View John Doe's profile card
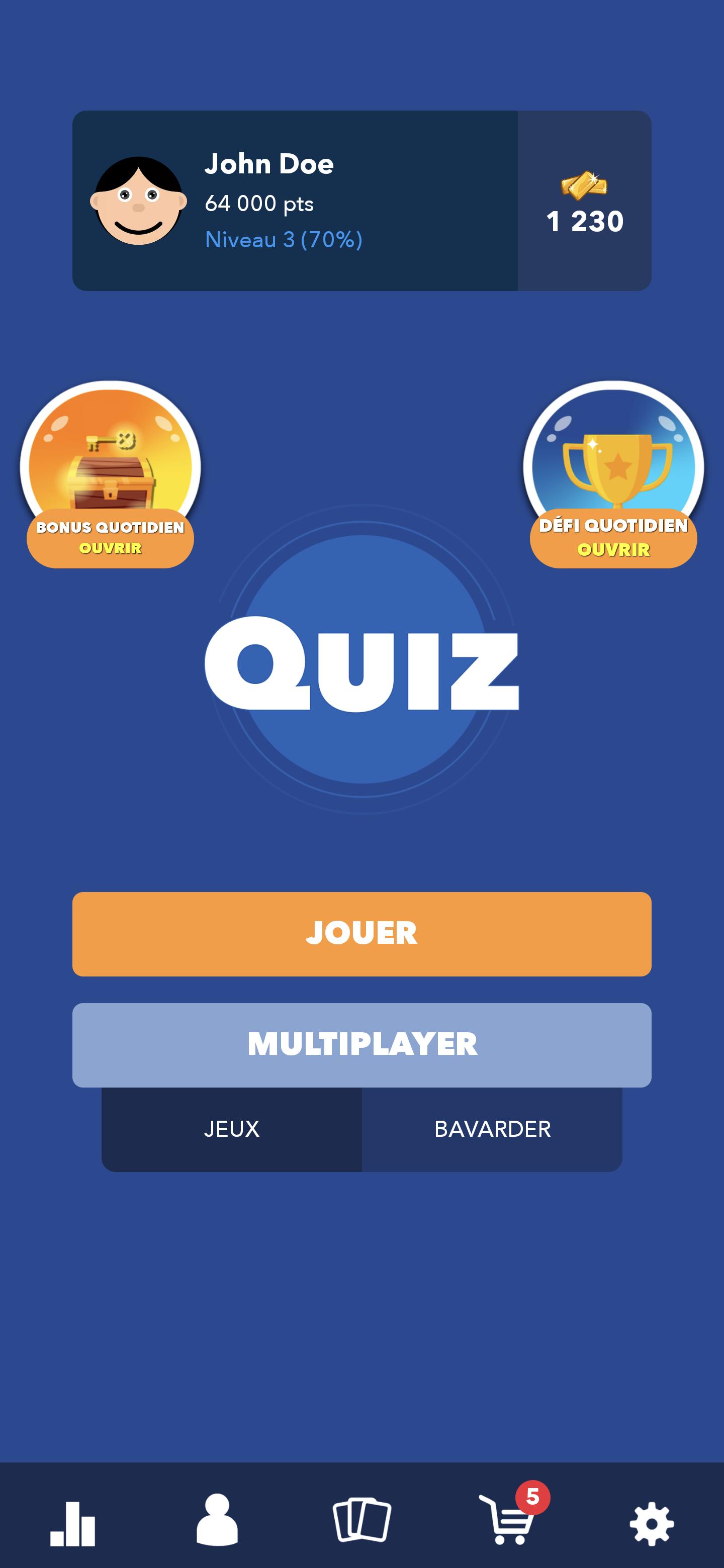This screenshot has height=1568, width=724. pyautogui.click(x=295, y=201)
